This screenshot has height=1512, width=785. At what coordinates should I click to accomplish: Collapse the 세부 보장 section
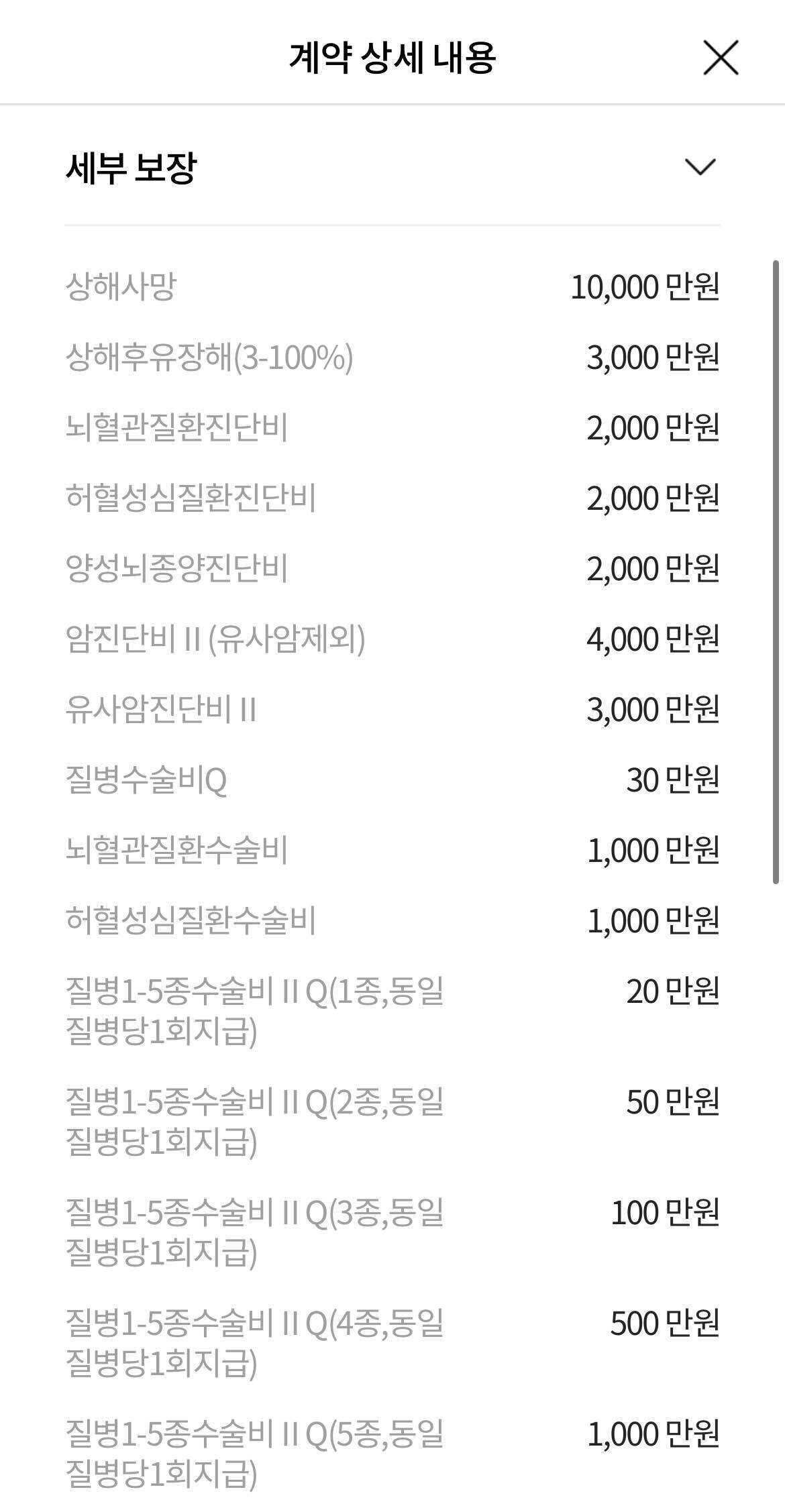700,167
